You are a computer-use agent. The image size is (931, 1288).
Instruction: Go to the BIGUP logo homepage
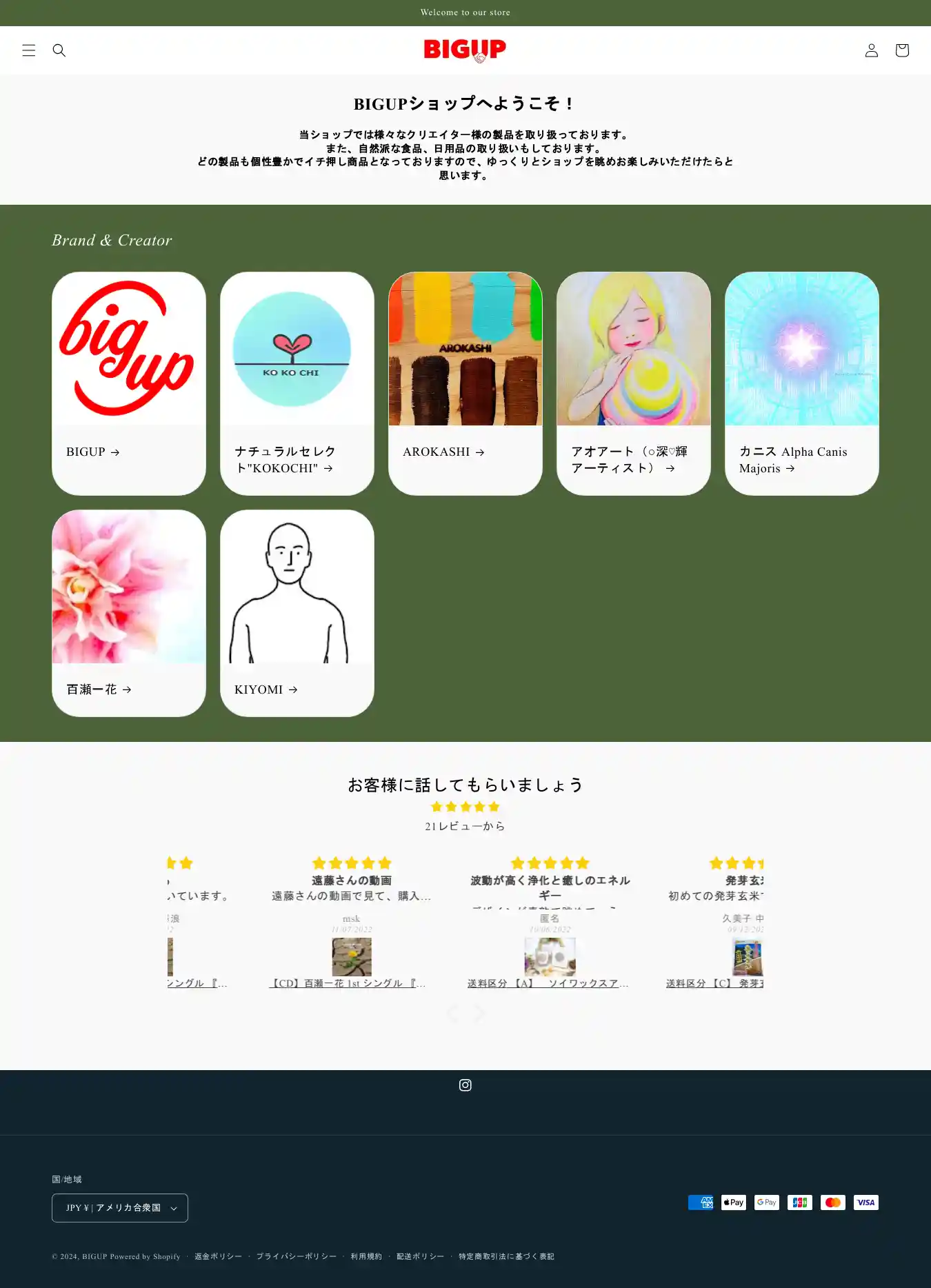click(x=465, y=50)
